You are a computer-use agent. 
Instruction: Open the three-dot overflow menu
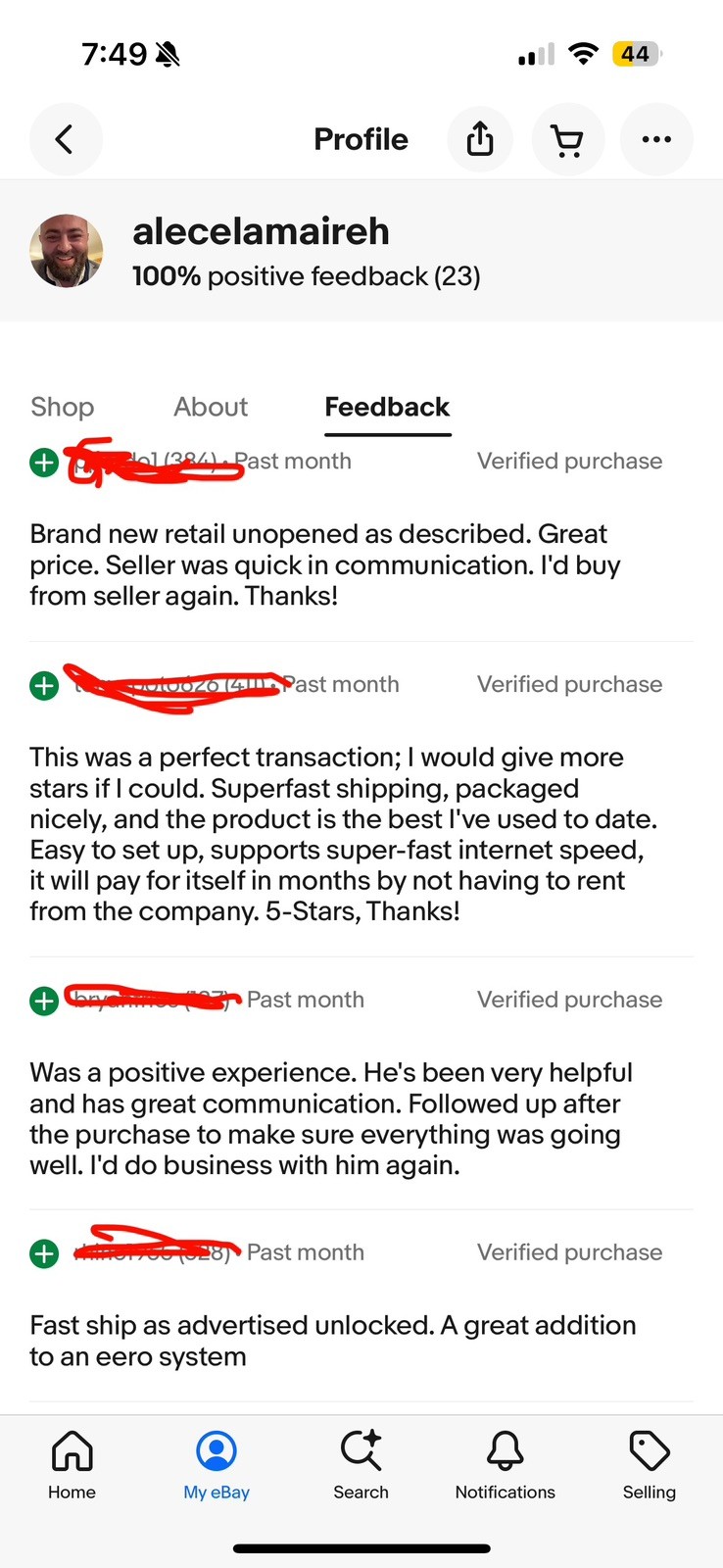[656, 139]
